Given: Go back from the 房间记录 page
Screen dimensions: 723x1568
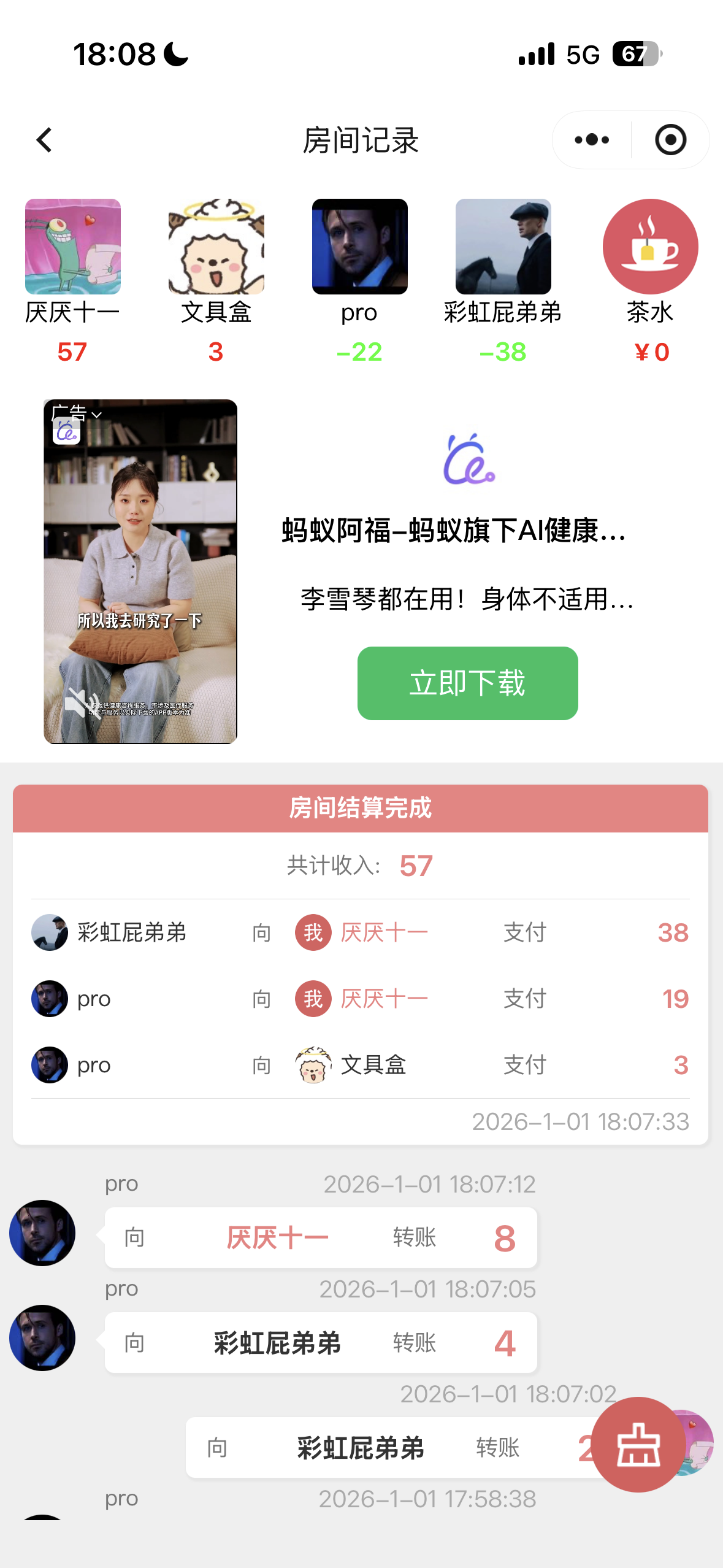Looking at the screenshot, I should [x=44, y=140].
